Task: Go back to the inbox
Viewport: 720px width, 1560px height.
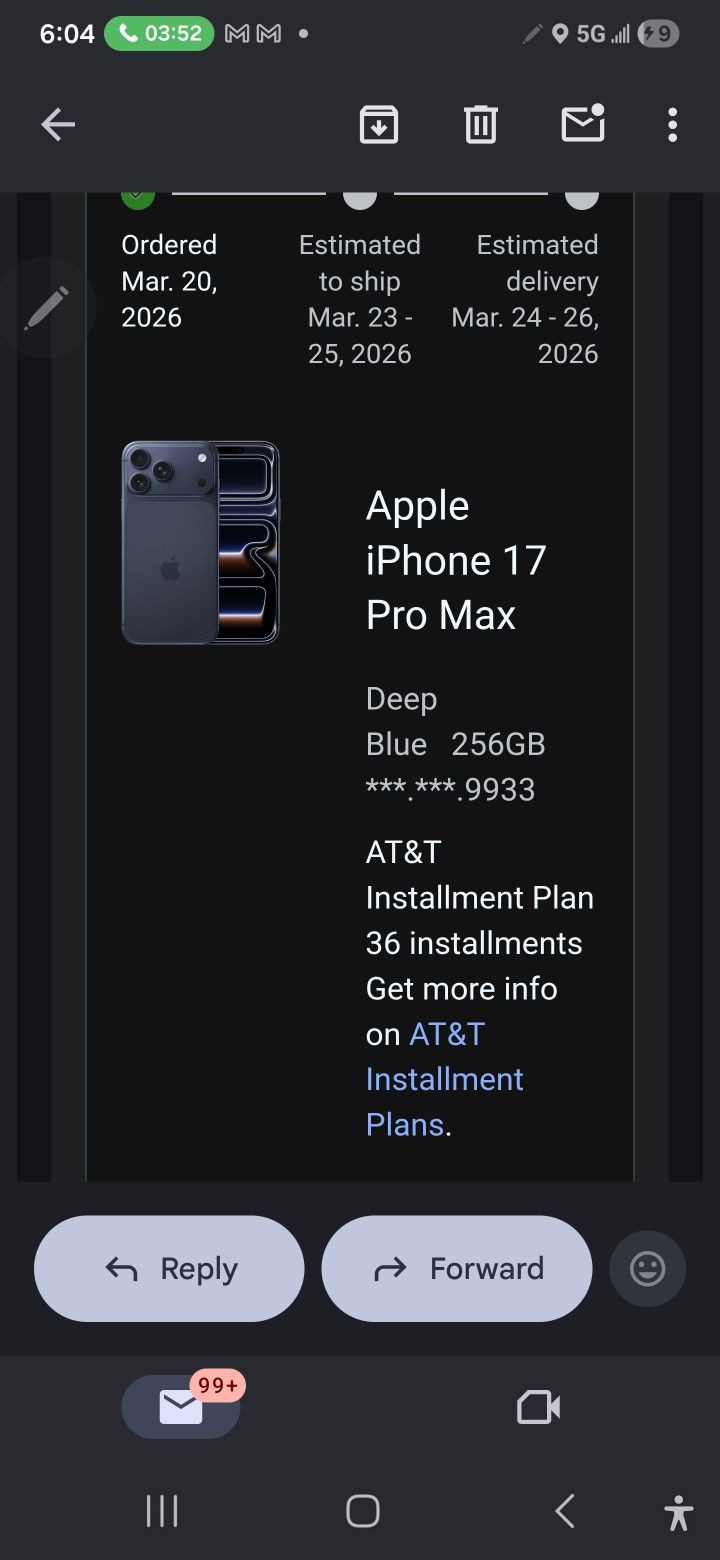Action: [x=58, y=125]
